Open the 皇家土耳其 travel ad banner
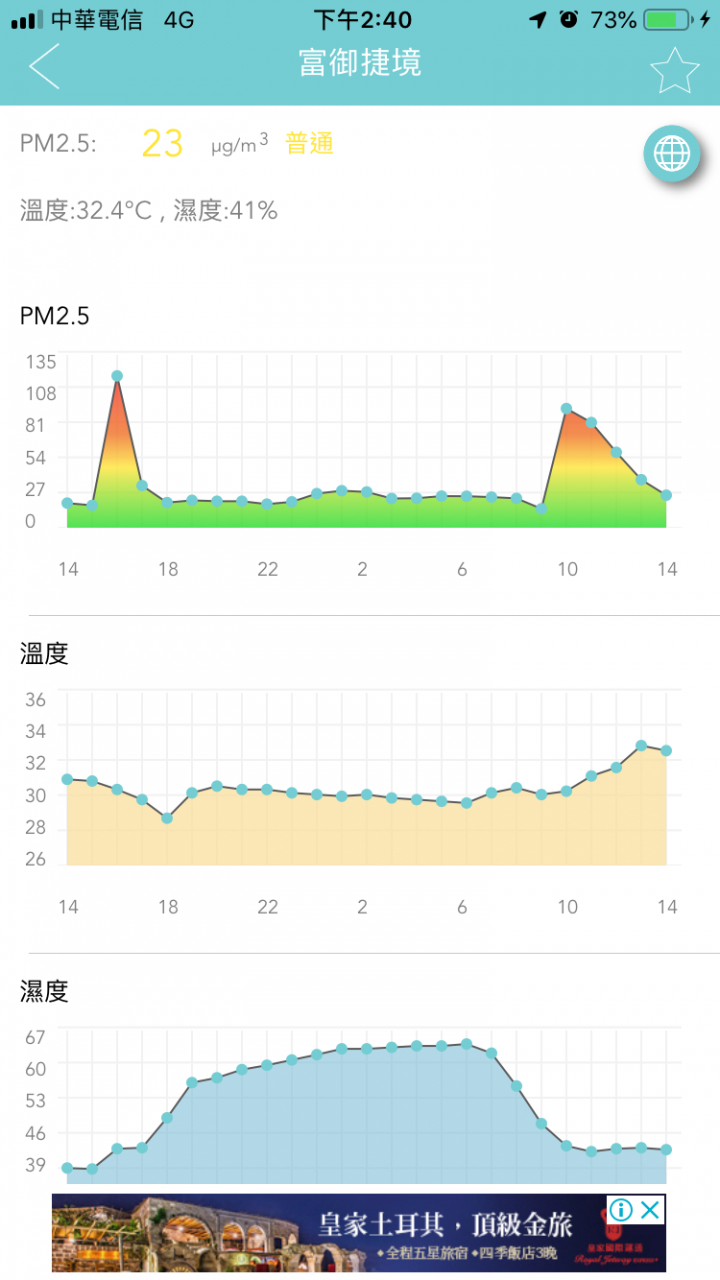Viewport: 720px width, 1280px height. [359, 1232]
